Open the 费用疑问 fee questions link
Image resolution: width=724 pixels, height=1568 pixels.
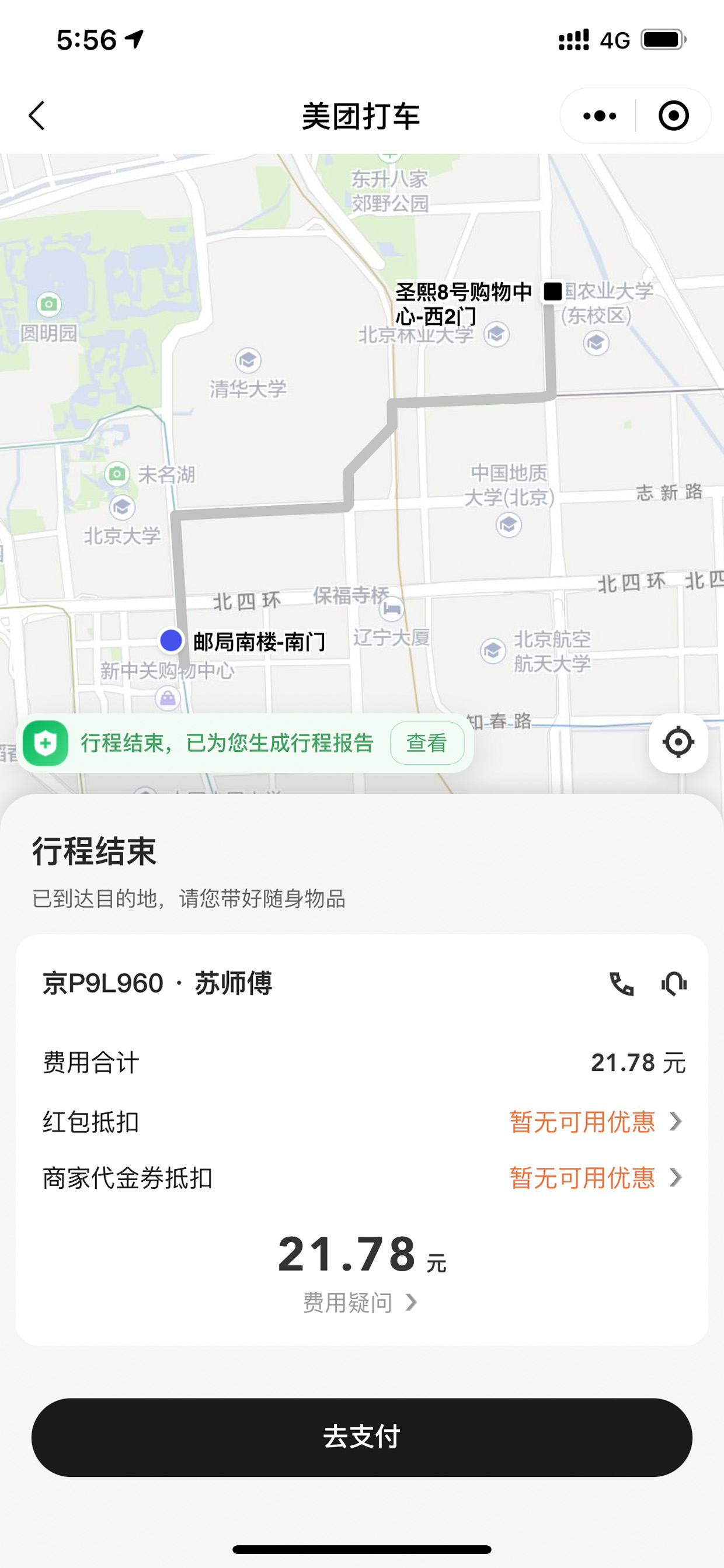tap(360, 1303)
